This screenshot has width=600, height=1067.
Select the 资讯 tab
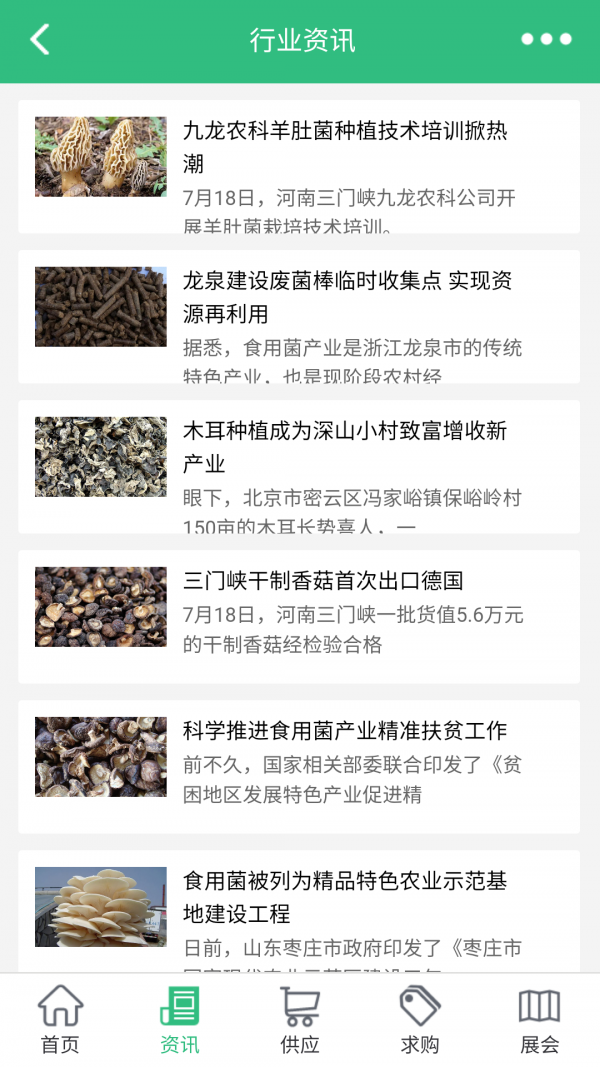pyautogui.click(x=180, y=1020)
